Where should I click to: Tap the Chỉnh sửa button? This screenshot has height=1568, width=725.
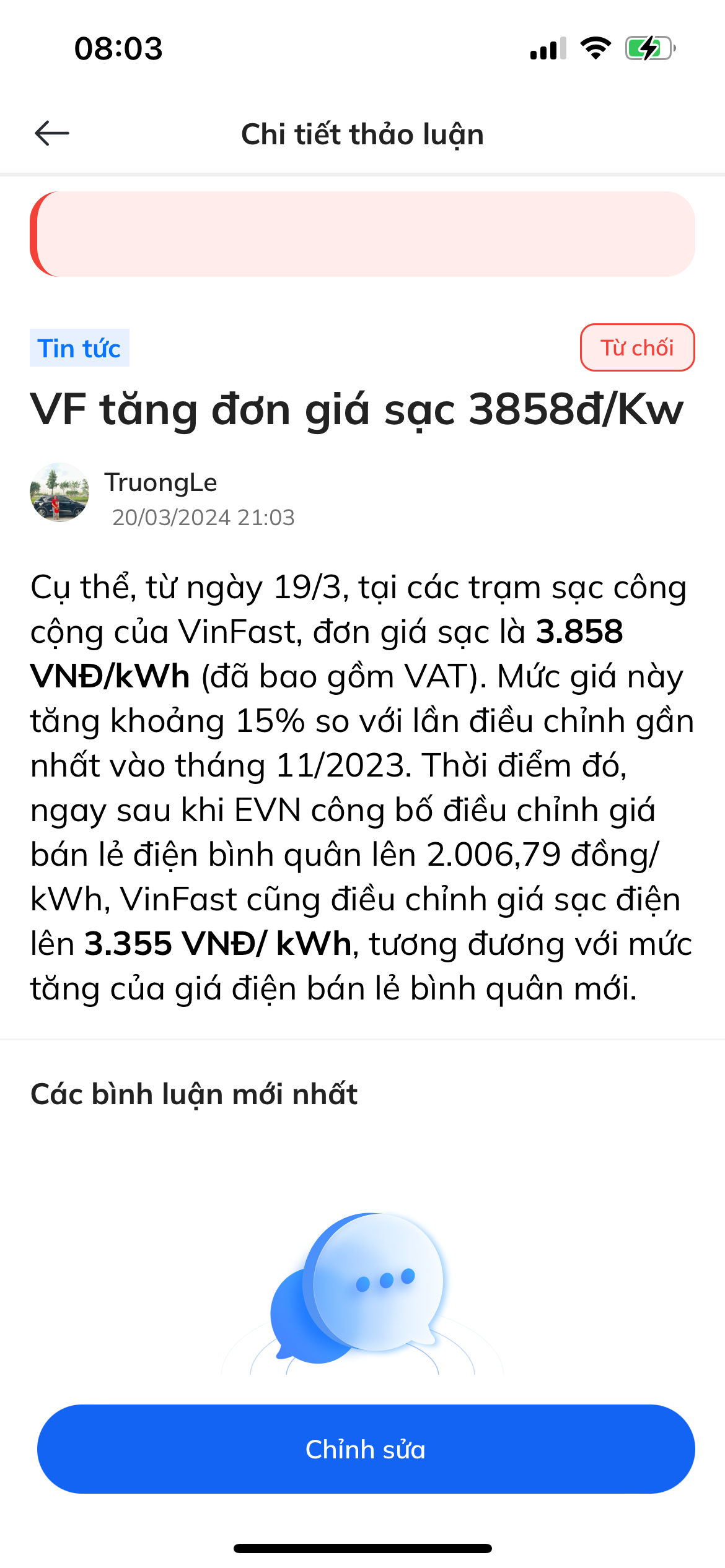(366, 1449)
